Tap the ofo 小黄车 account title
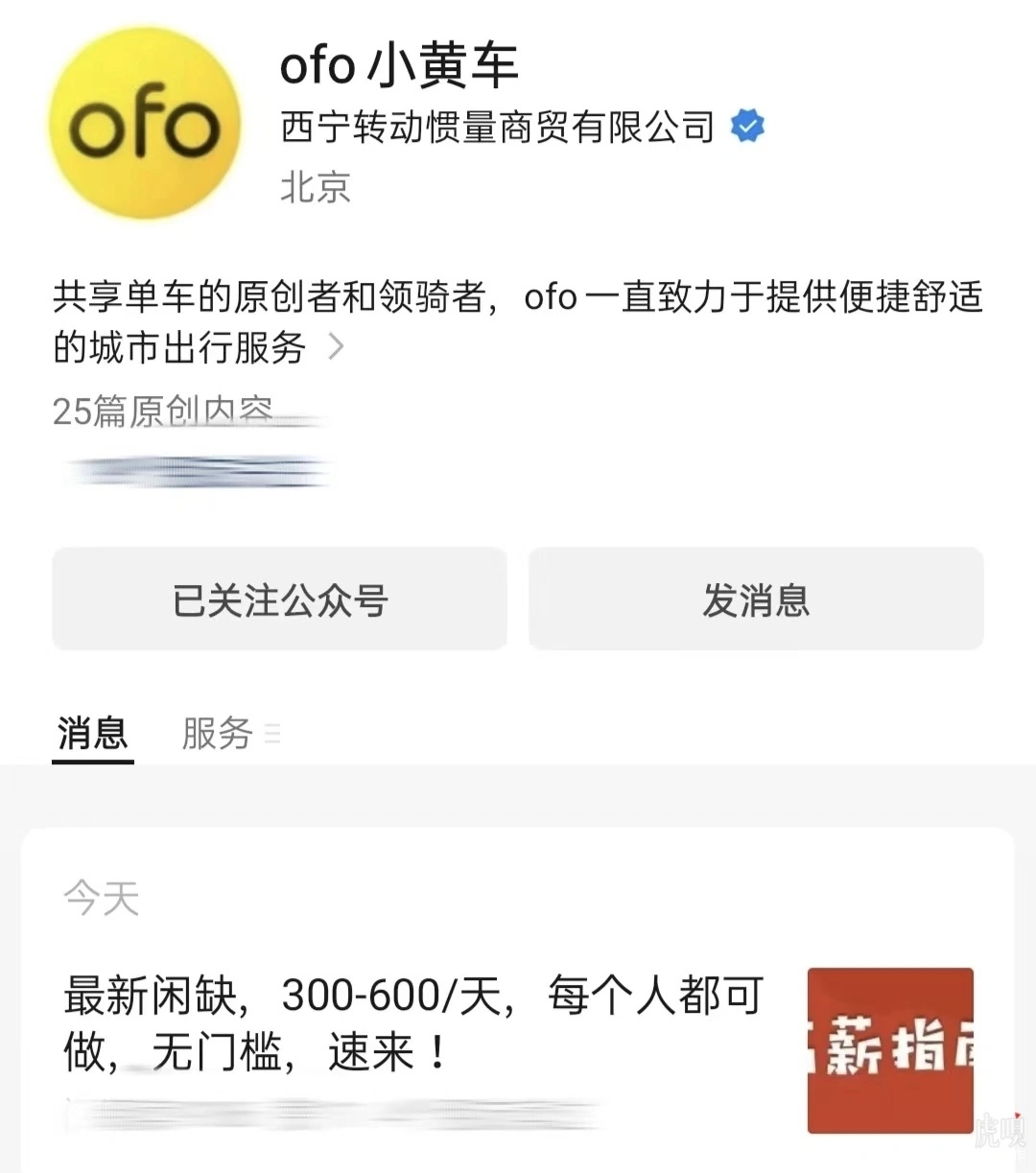This screenshot has width=1036, height=1173. 399,65
